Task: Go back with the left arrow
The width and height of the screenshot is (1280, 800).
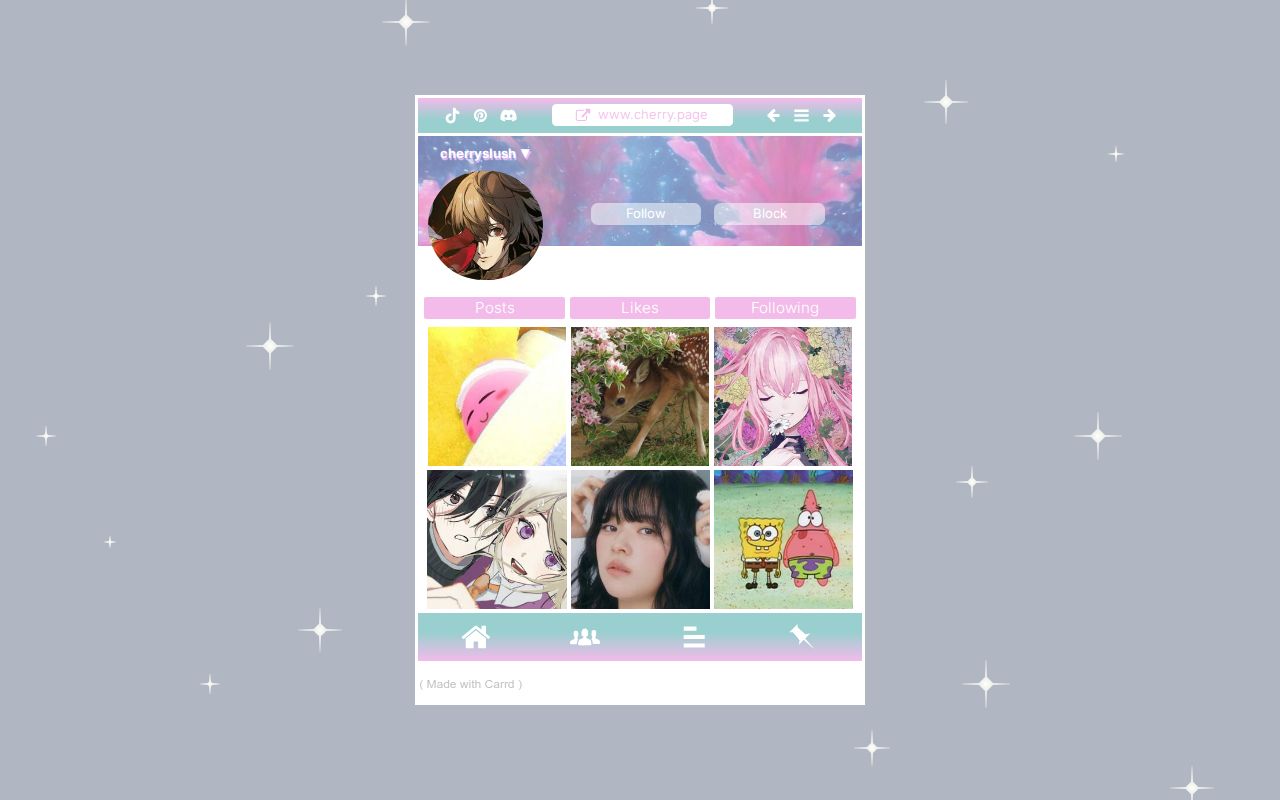Action: click(773, 116)
